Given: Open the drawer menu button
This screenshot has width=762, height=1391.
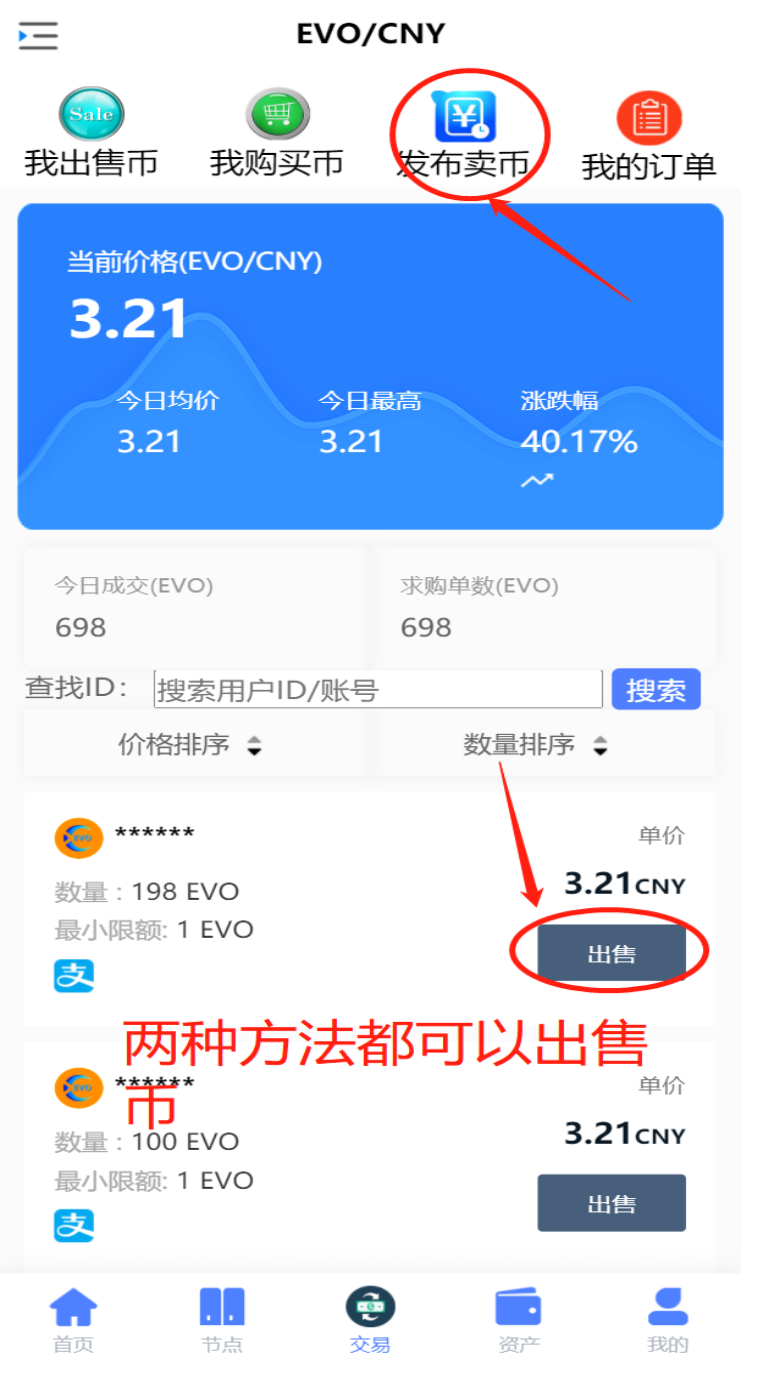Looking at the screenshot, I should point(38,36).
